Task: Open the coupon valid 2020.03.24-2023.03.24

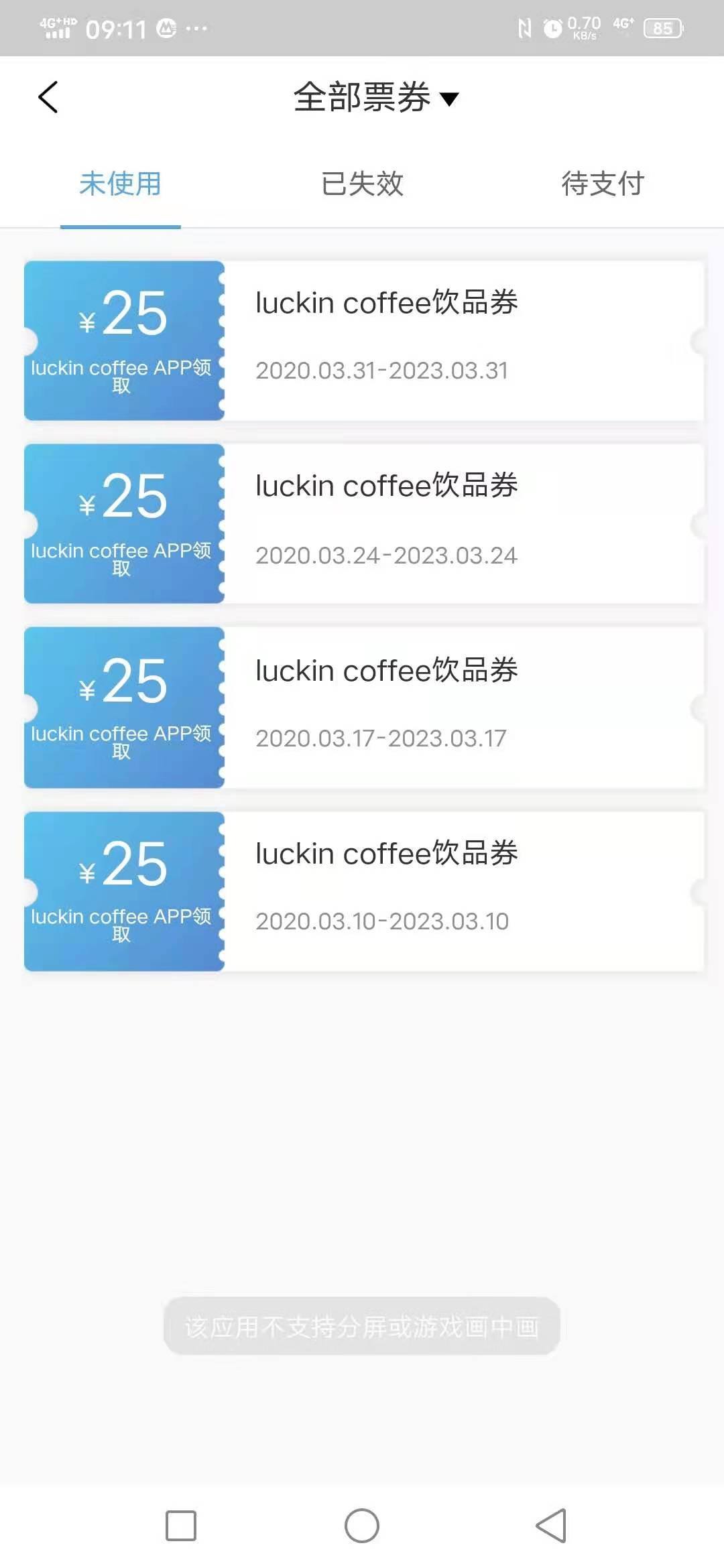Action: (364, 523)
